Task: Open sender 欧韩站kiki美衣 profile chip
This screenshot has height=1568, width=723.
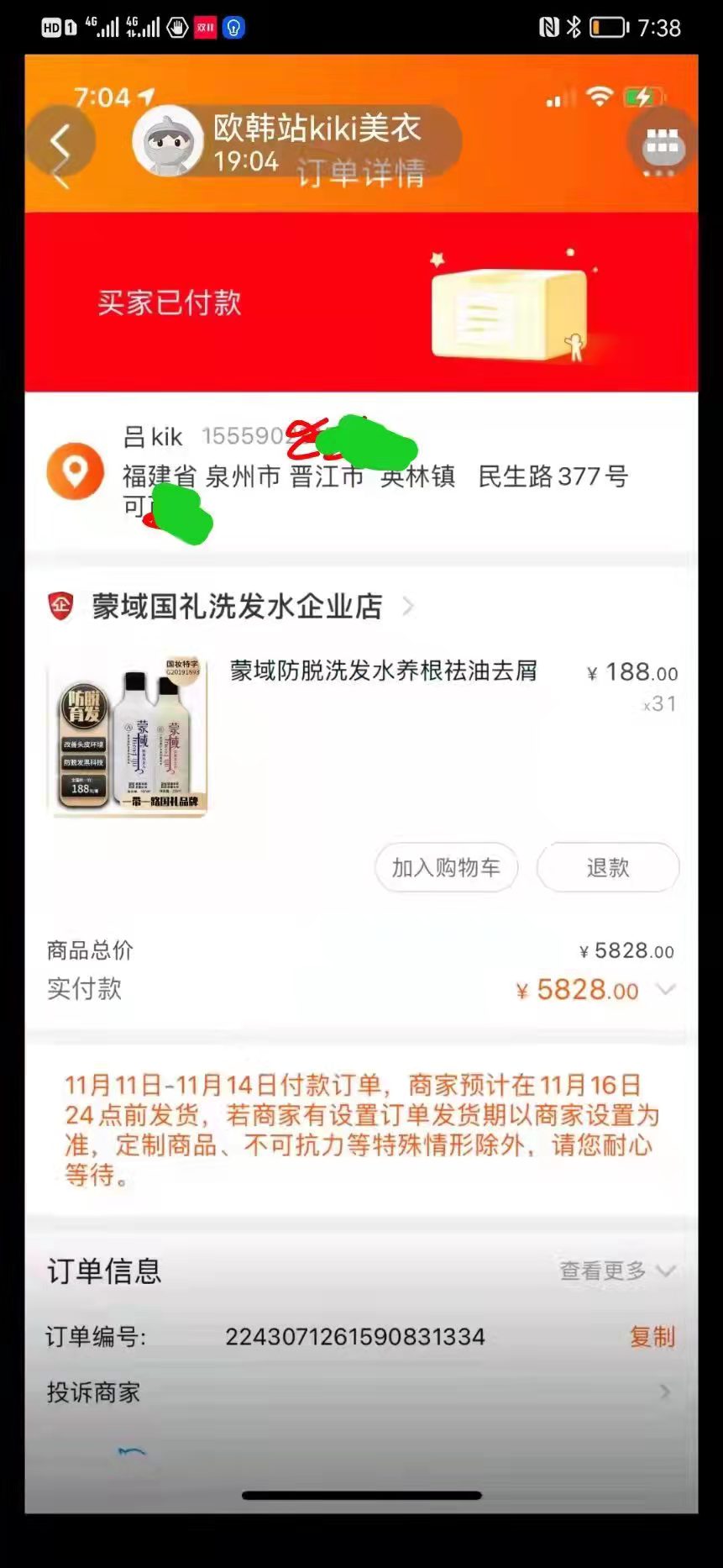Action: pos(296,141)
